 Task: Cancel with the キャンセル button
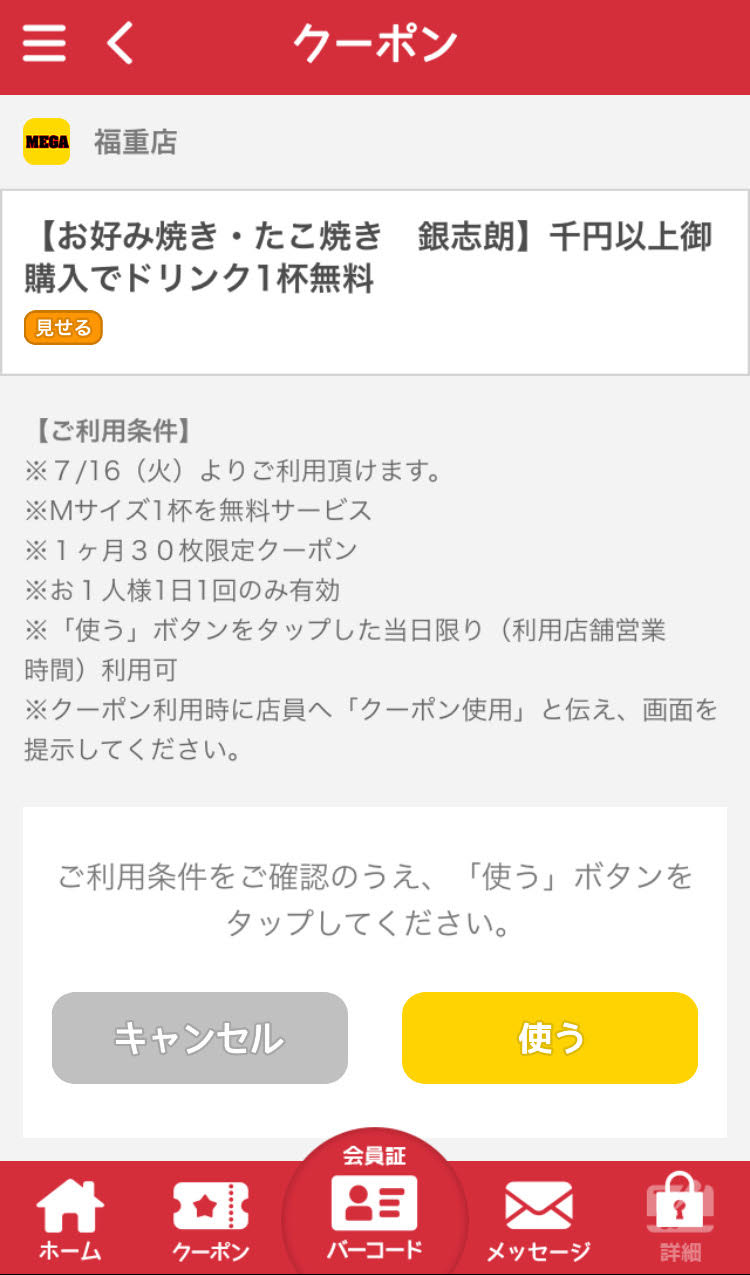pos(200,1038)
